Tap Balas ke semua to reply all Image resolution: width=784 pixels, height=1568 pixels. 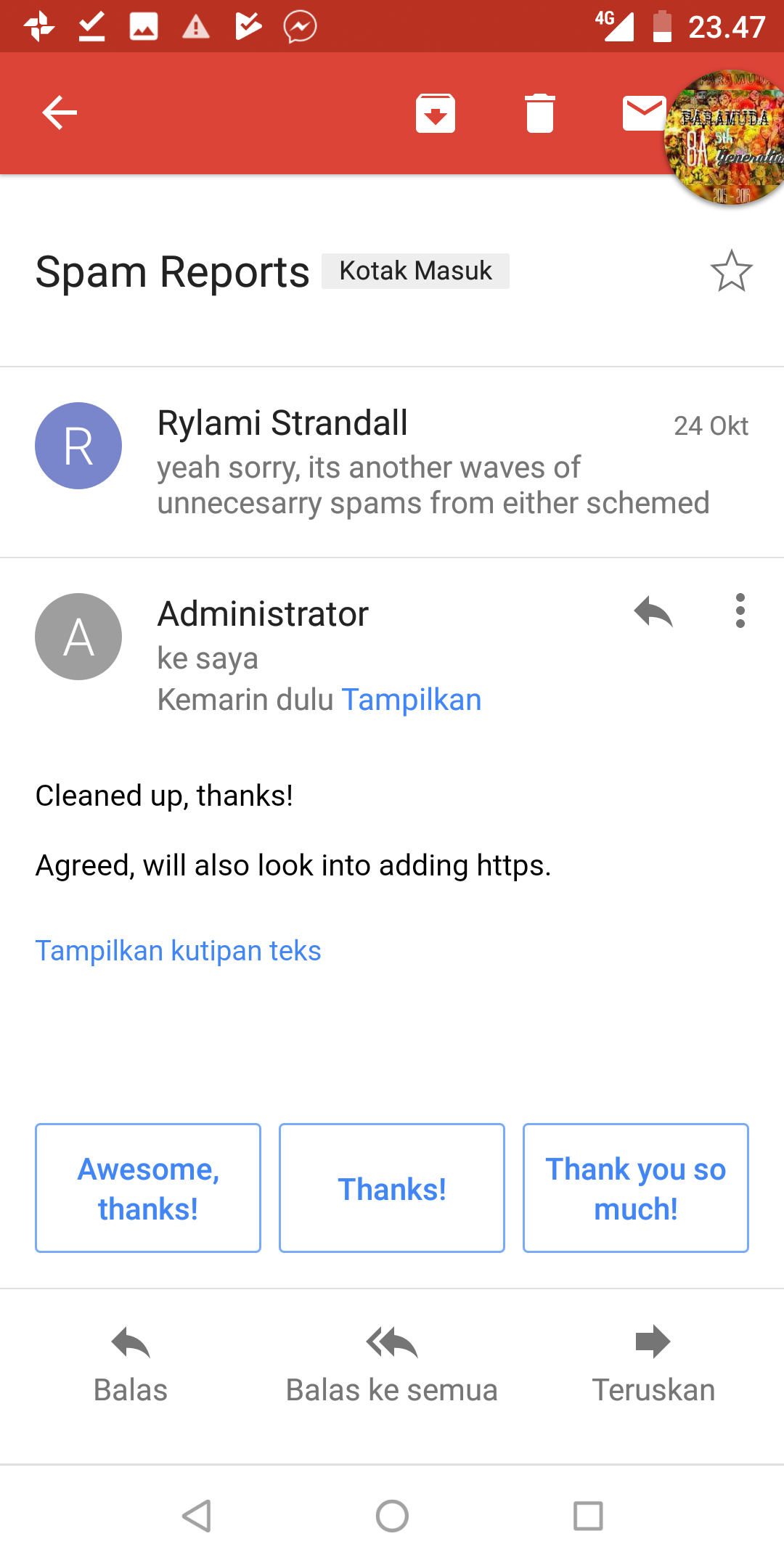(x=392, y=1365)
